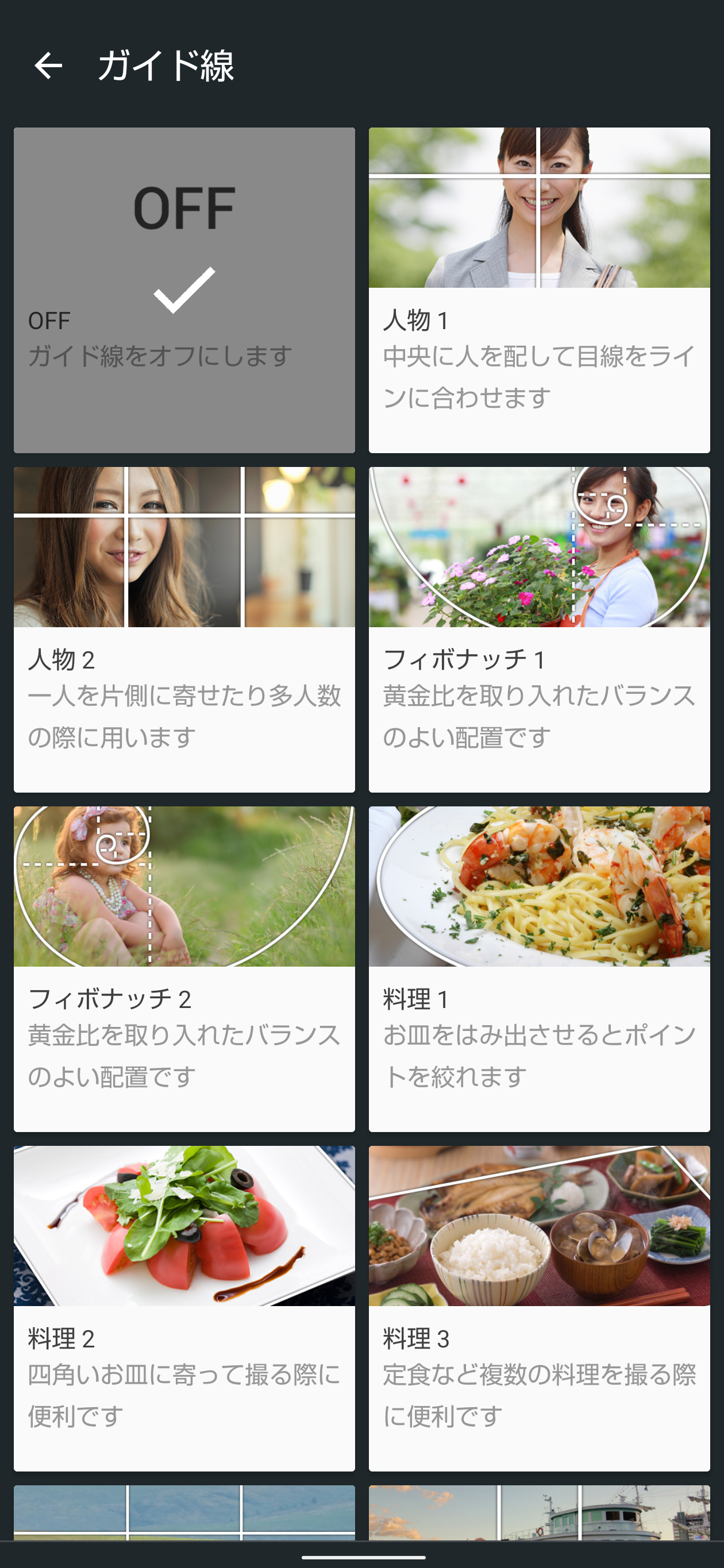Choose the 料理 1 guide line
This screenshot has width=724, height=1568.
point(539,969)
